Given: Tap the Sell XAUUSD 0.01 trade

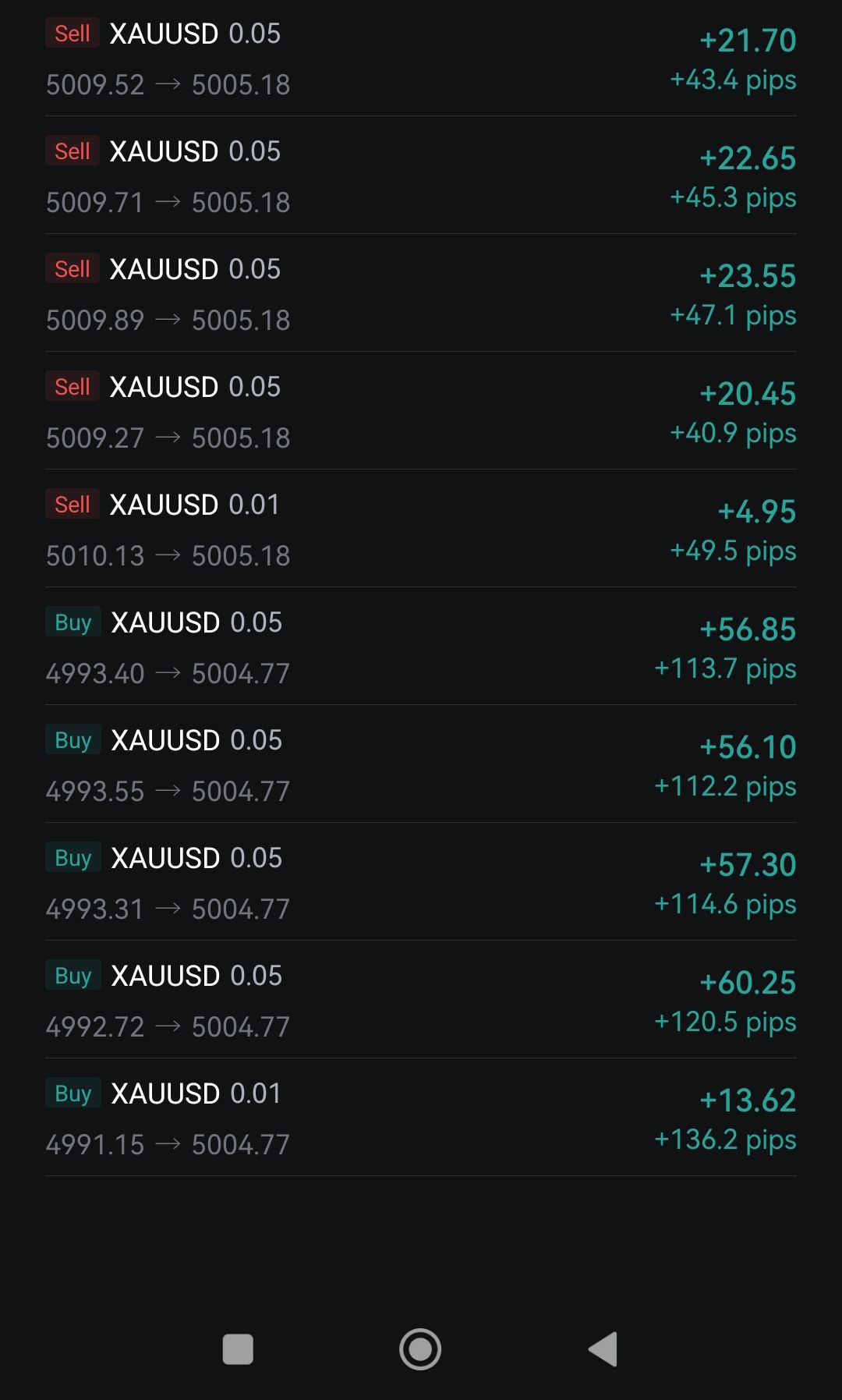Looking at the screenshot, I should 421,530.
